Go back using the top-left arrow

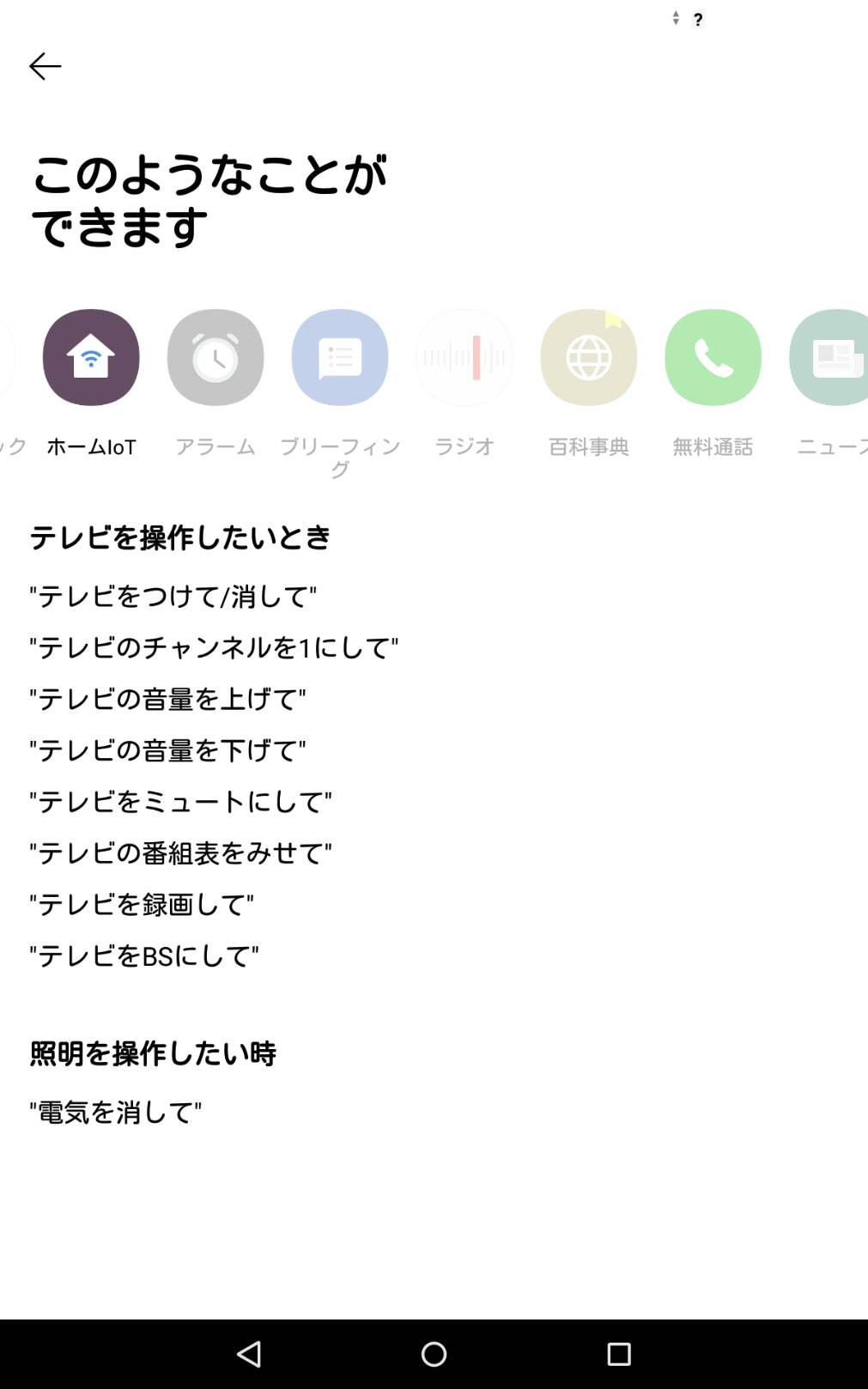[x=45, y=66]
